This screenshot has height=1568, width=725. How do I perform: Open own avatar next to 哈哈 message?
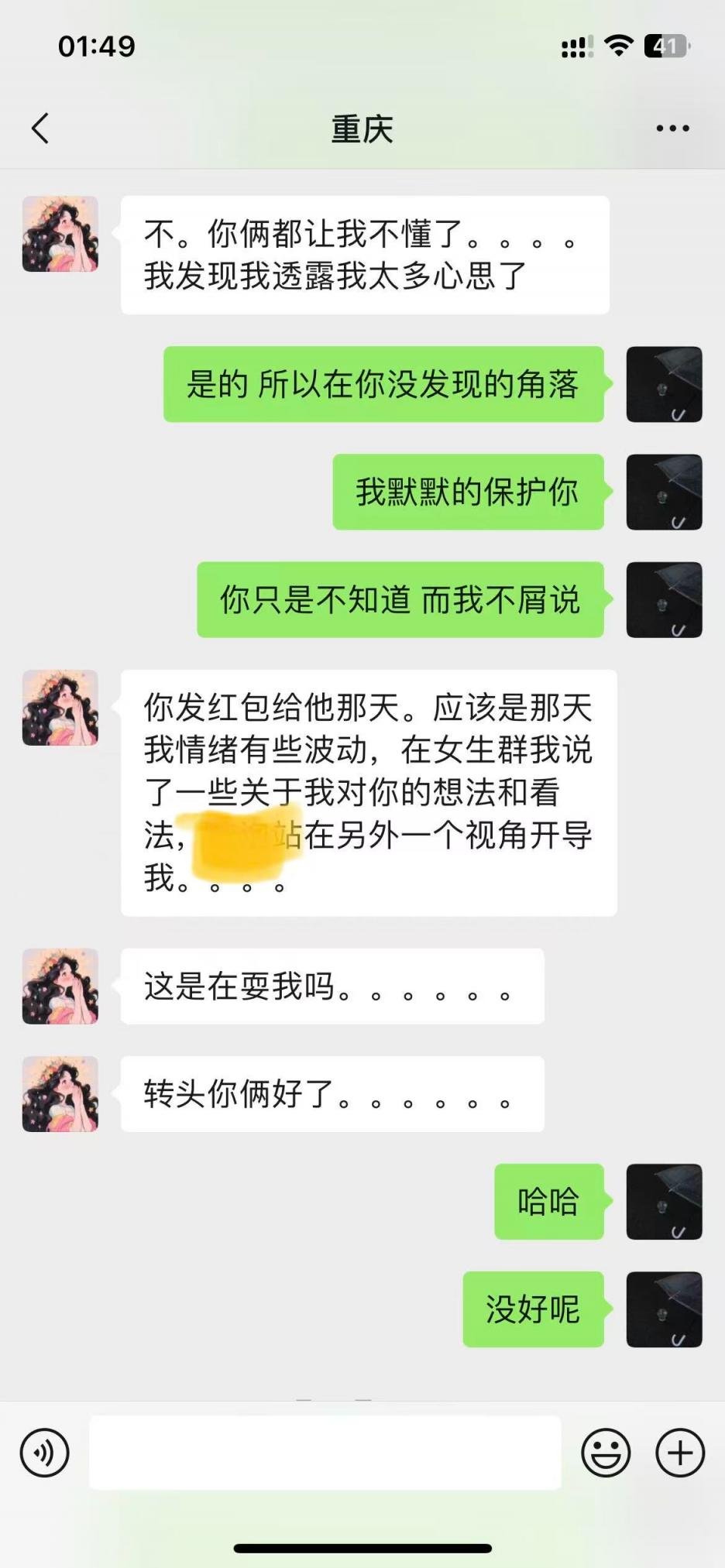pyautogui.click(x=664, y=1202)
